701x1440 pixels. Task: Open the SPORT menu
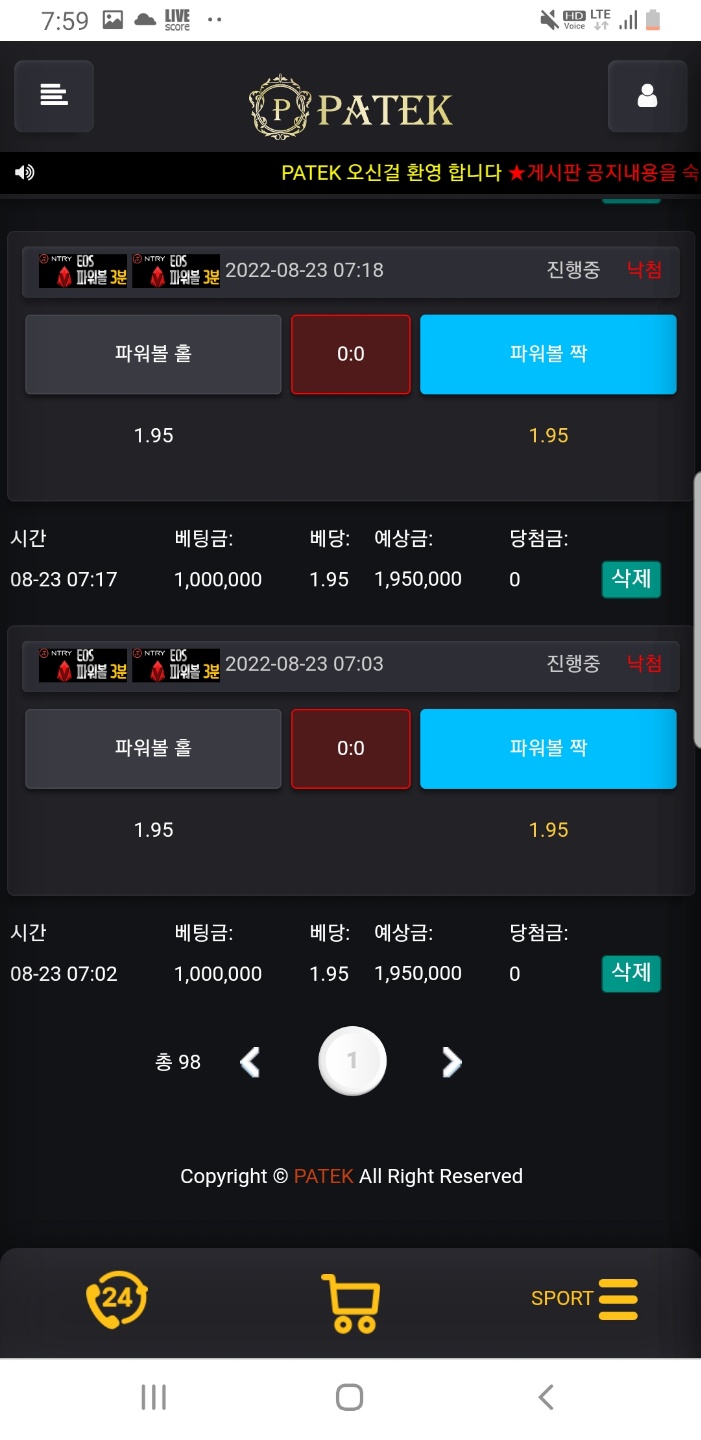tap(585, 1298)
